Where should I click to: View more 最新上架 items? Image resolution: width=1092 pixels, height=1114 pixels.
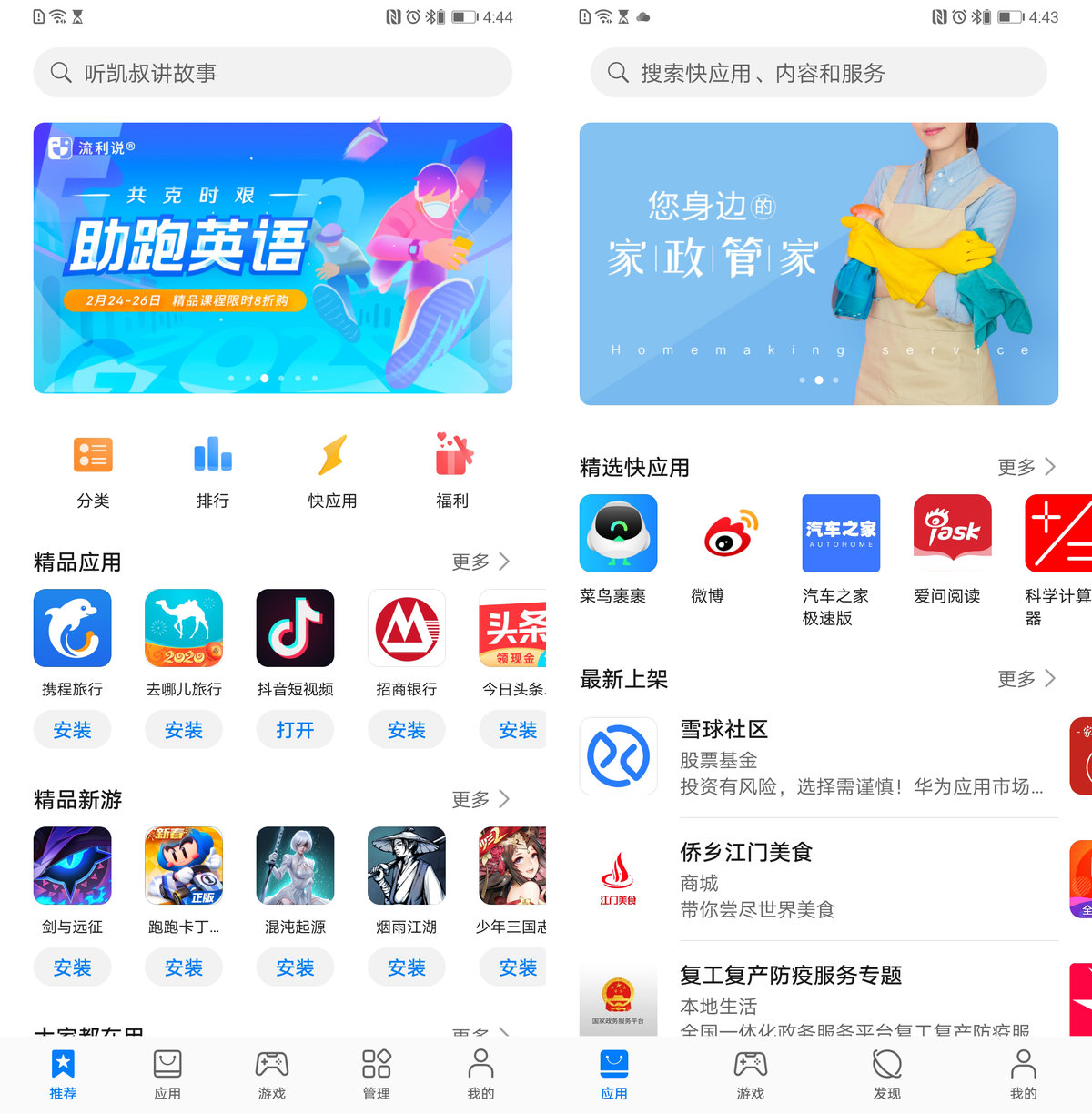[1027, 678]
